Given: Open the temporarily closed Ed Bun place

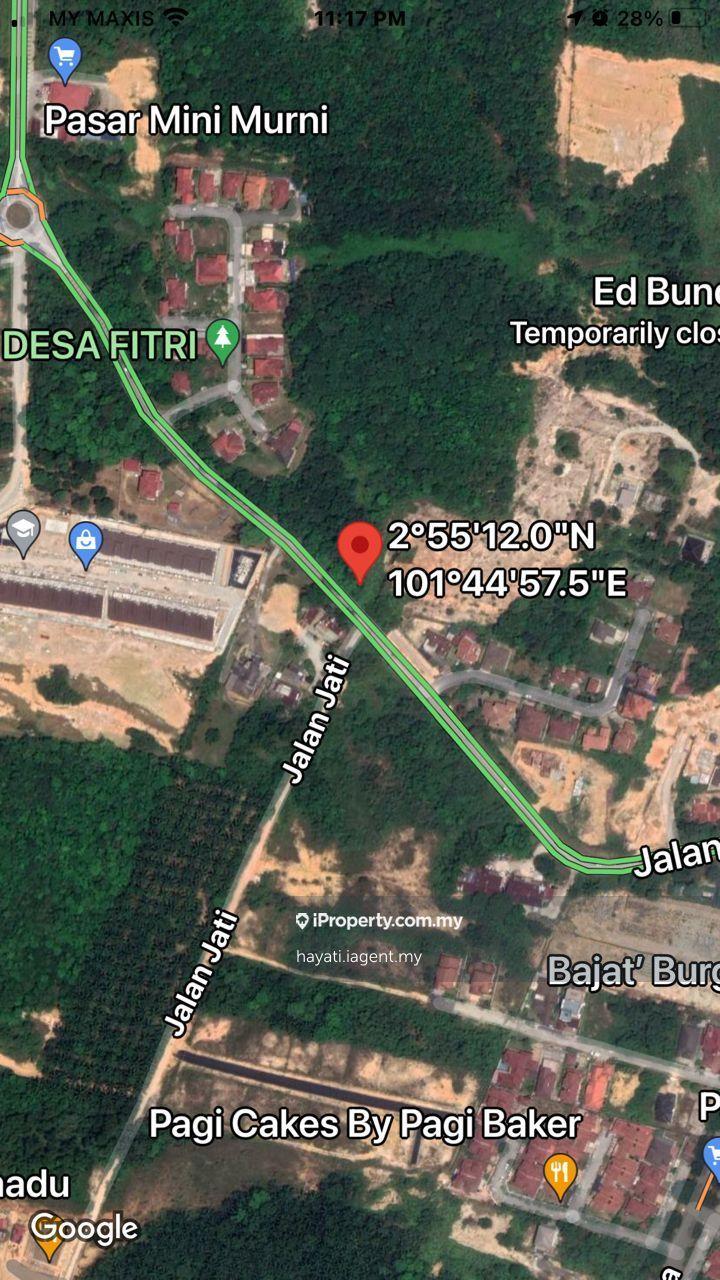Looking at the screenshot, I should [655, 293].
